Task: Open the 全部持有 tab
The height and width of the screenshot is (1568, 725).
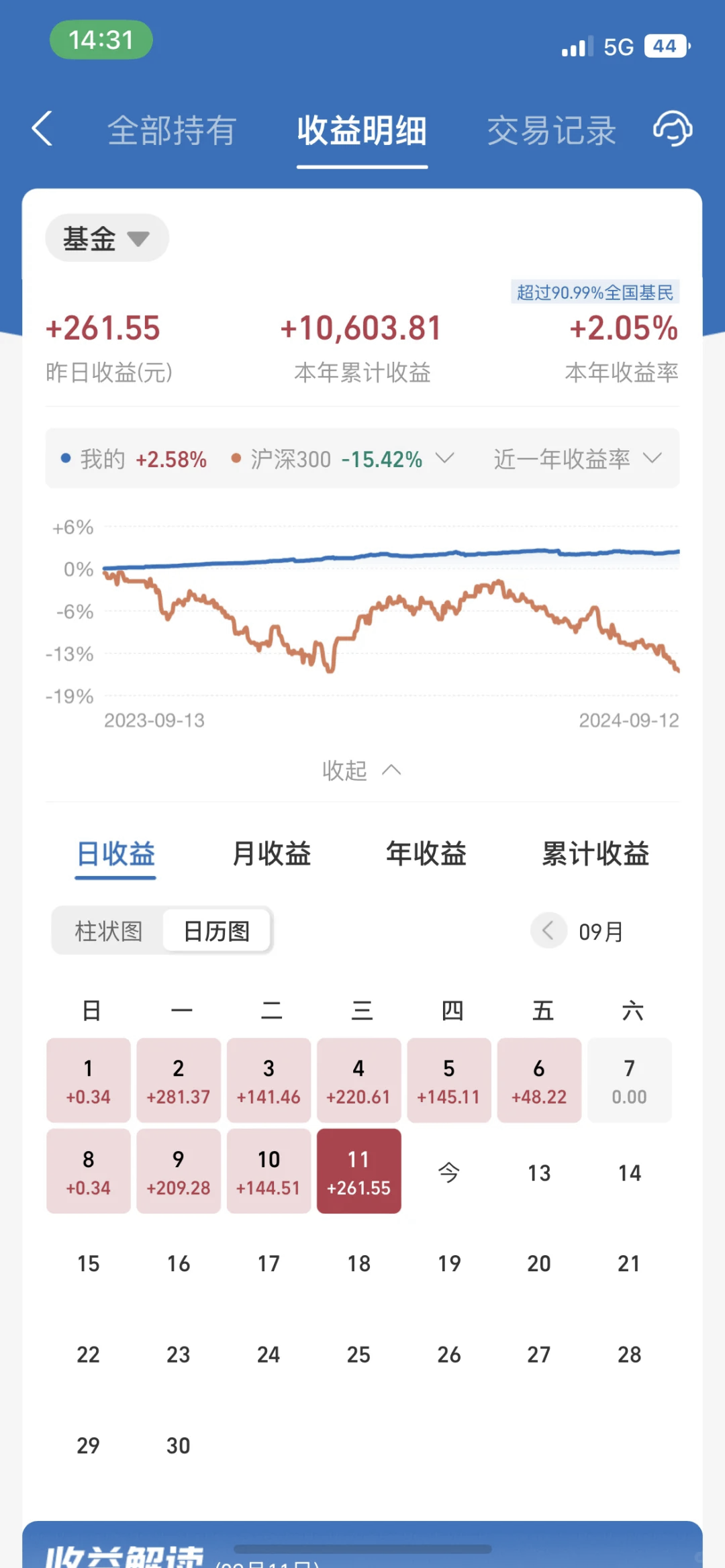Action: 171,131
